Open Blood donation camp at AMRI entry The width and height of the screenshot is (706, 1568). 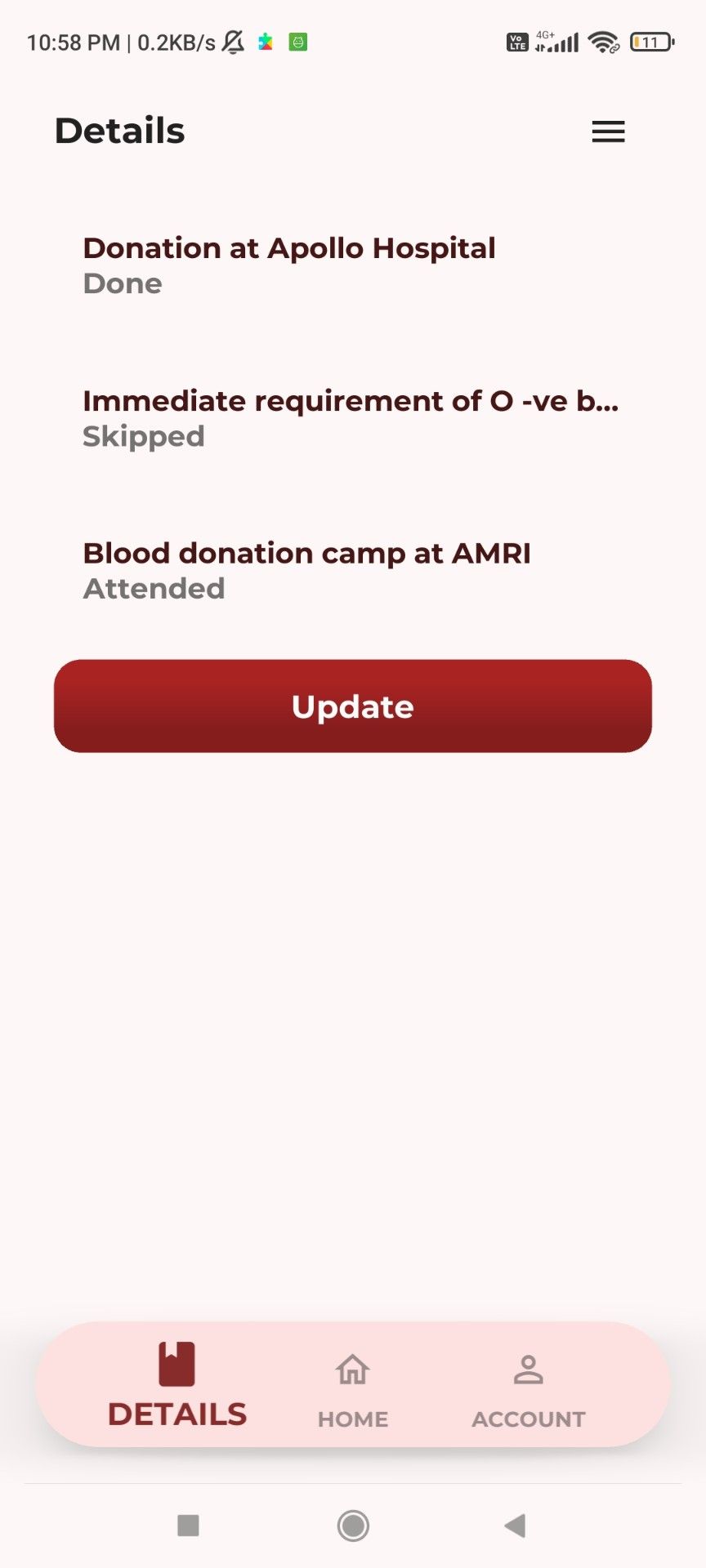tap(307, 570)
